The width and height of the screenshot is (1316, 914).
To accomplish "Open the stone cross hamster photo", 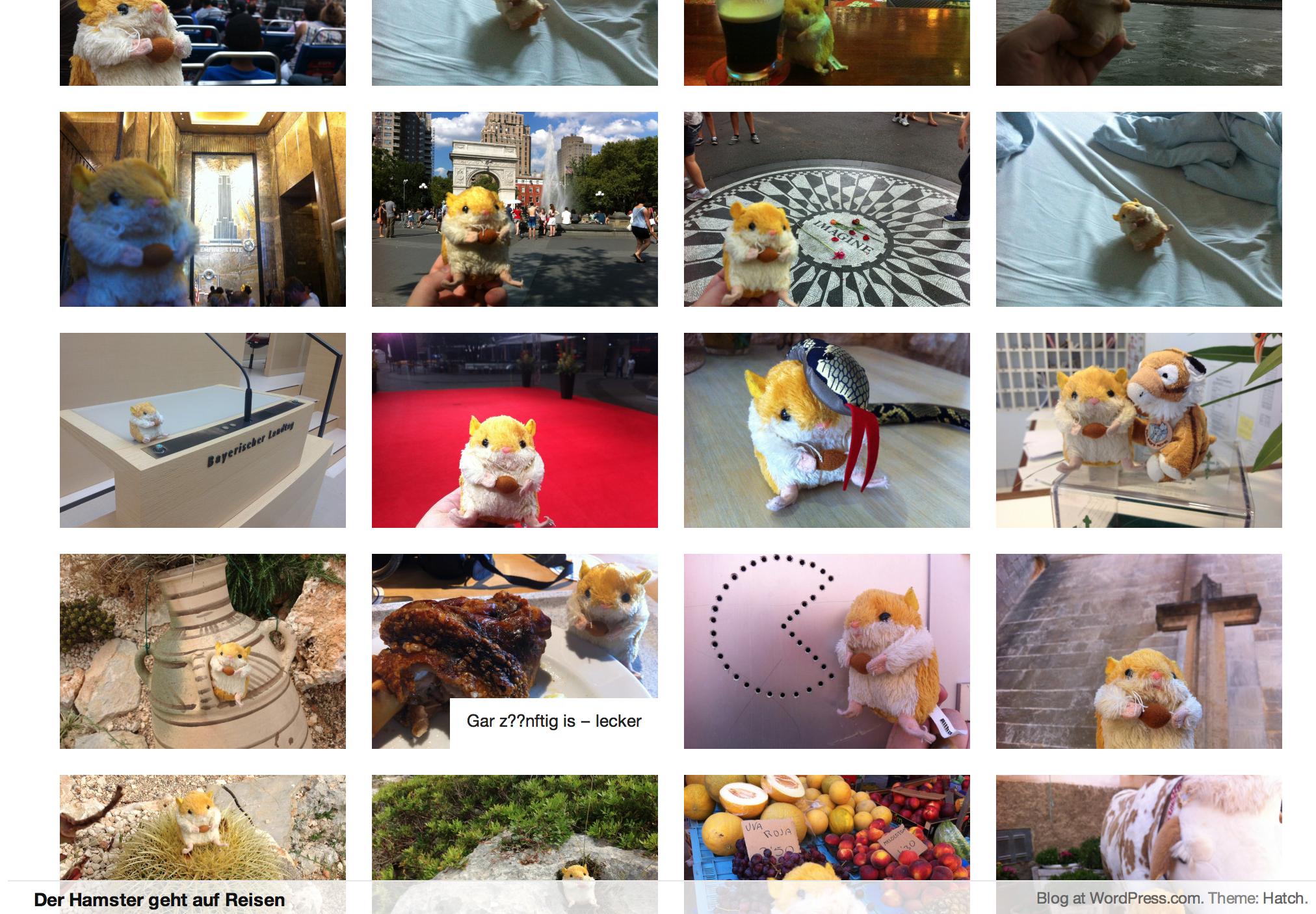I will 1139,651.
